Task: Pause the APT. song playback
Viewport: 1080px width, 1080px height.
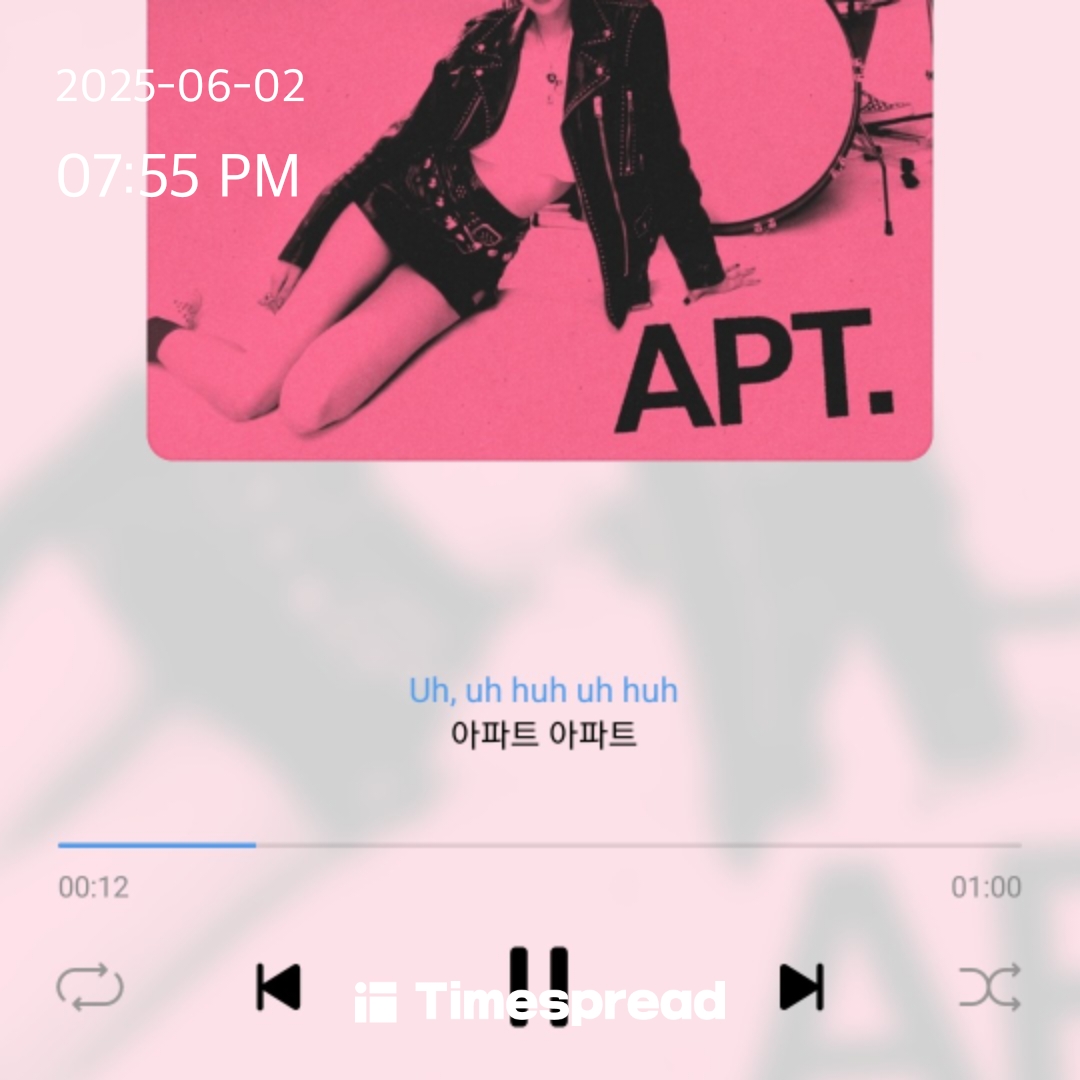Action: 539,985
